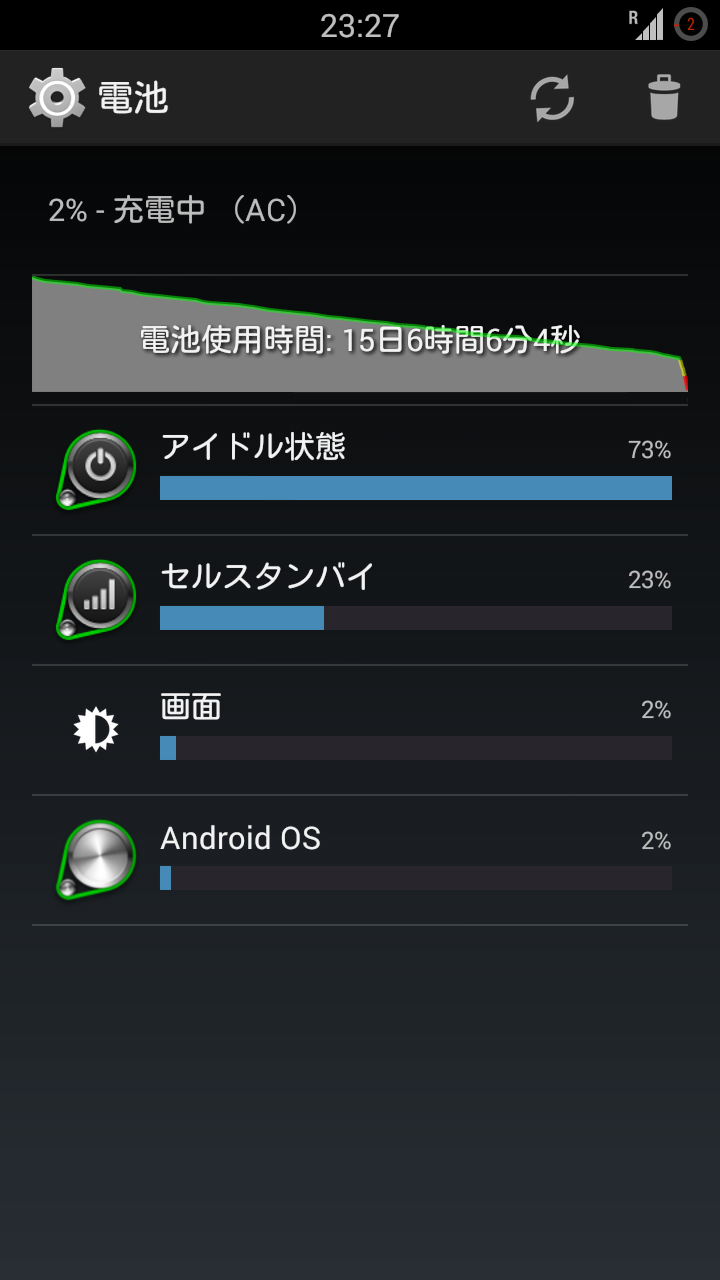The width and height of the screenshot is (720, 1280).
Task: Refresh the battery usage stats
Action: pyautogui.click(x=552, y=98)
